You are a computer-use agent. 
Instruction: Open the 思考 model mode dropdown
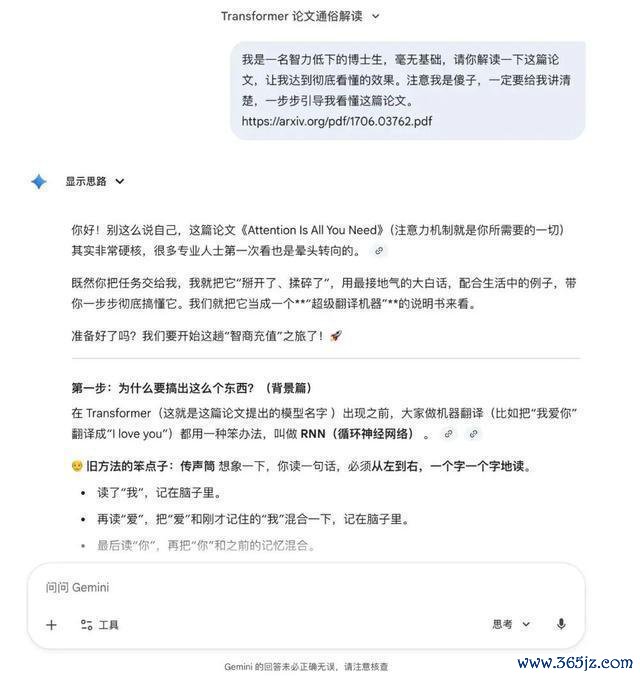click(x=511, y=624)
